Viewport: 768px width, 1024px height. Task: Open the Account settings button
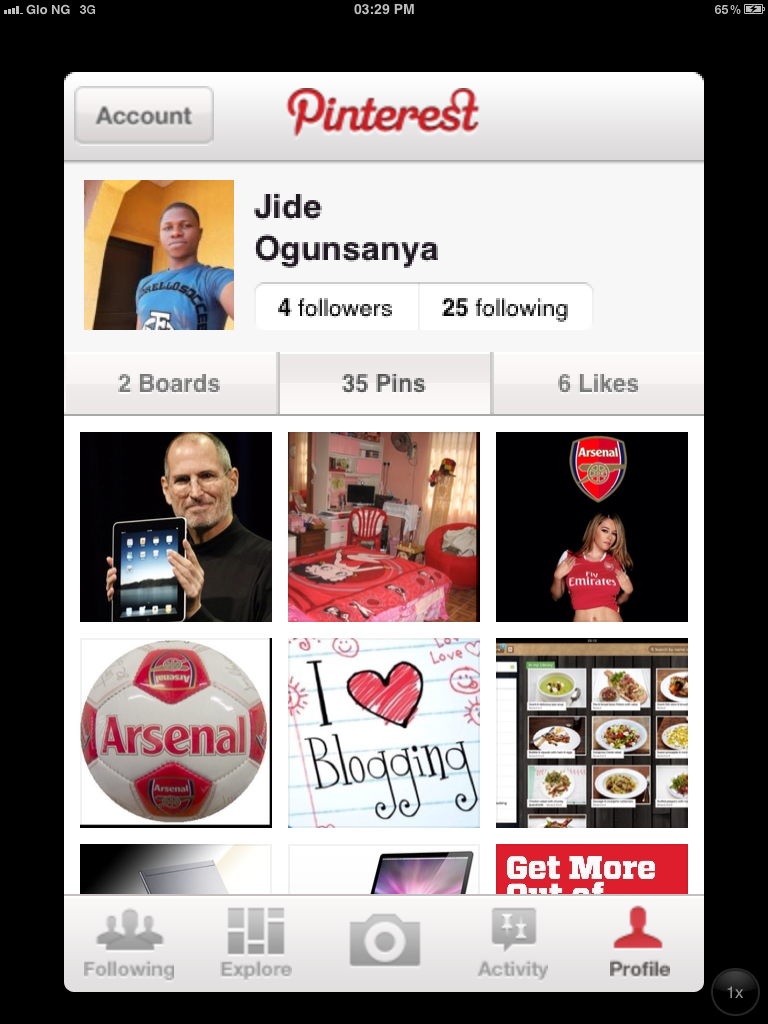pyautogui.click(x=144, y=115)
